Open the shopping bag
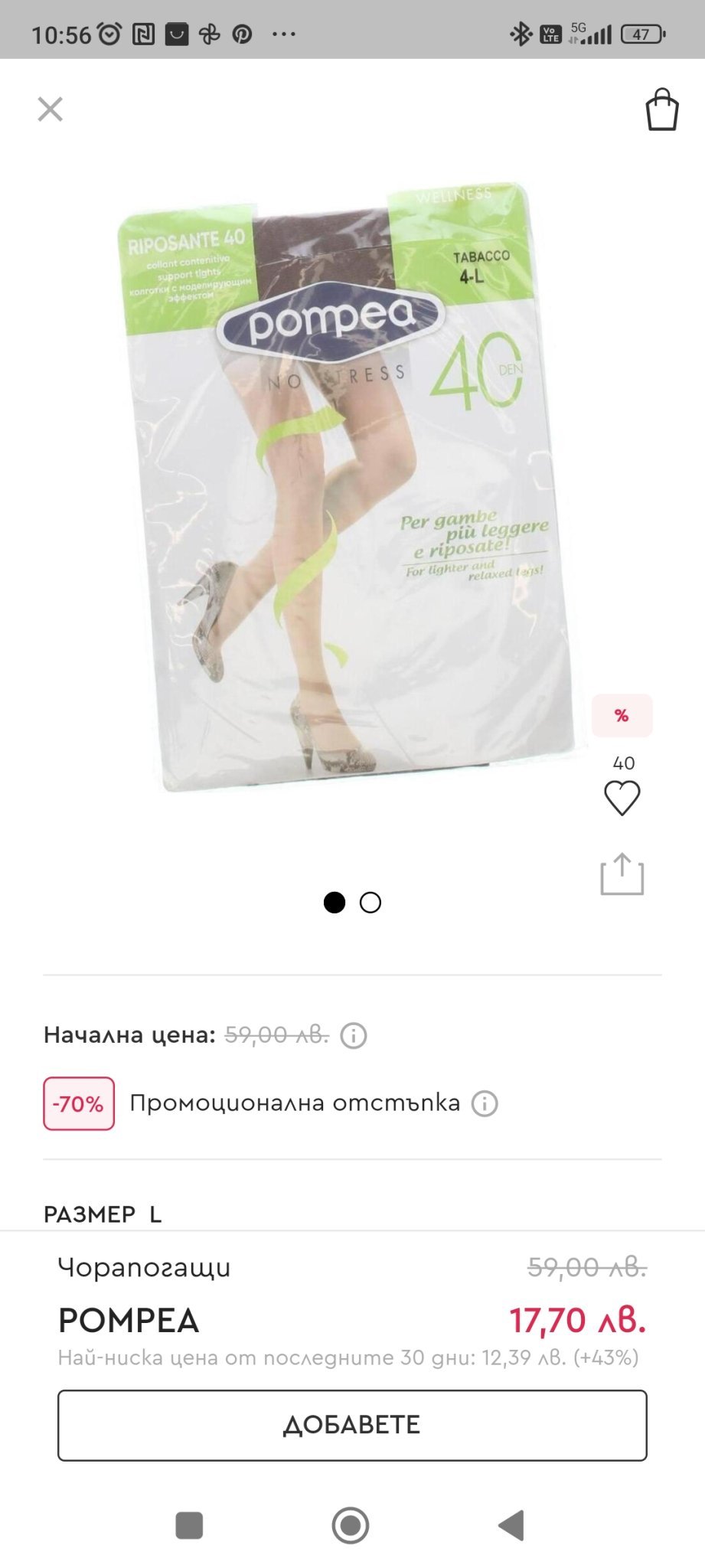Image resolution: width=705 pixels, height=1568 pixels. pos(662,109)
